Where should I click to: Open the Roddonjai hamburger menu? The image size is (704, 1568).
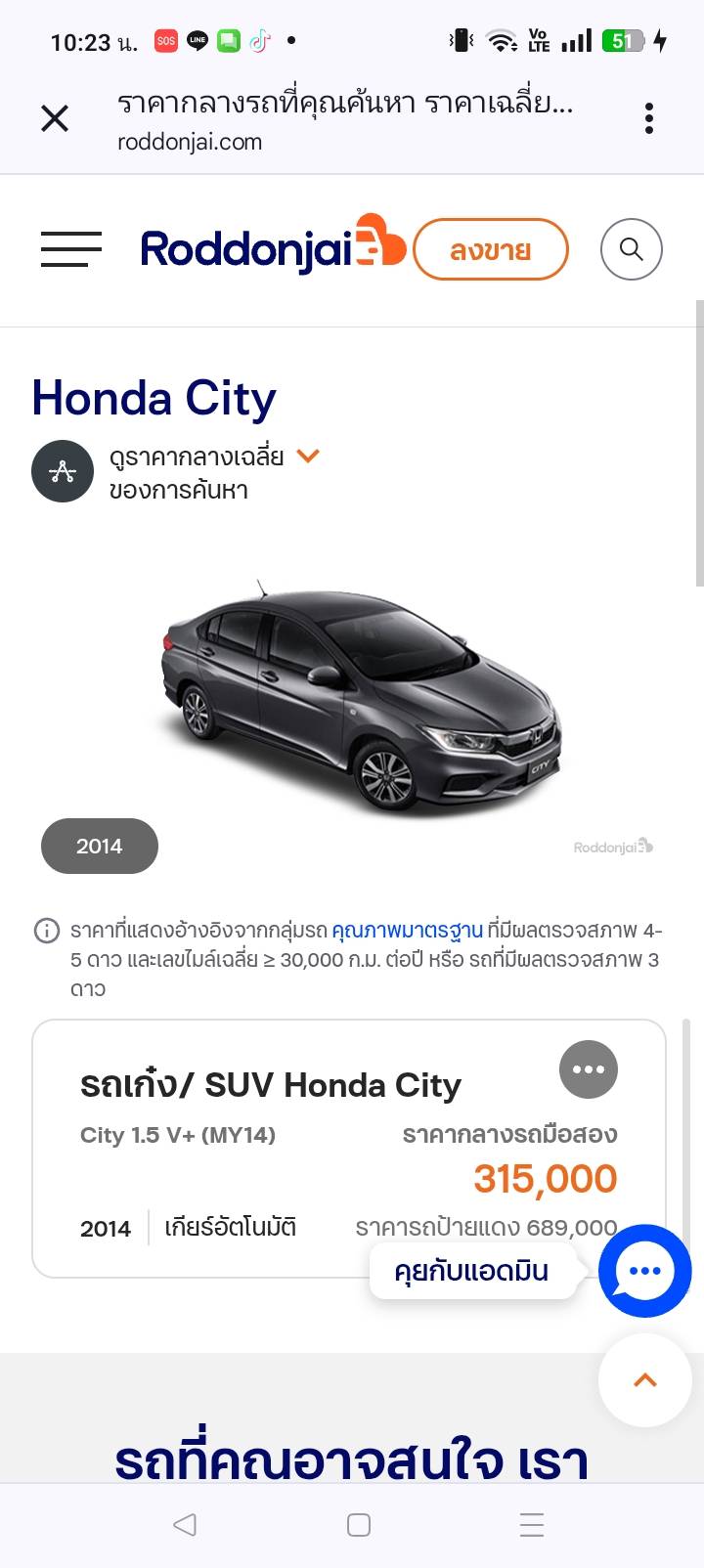[x=71, y=249]
